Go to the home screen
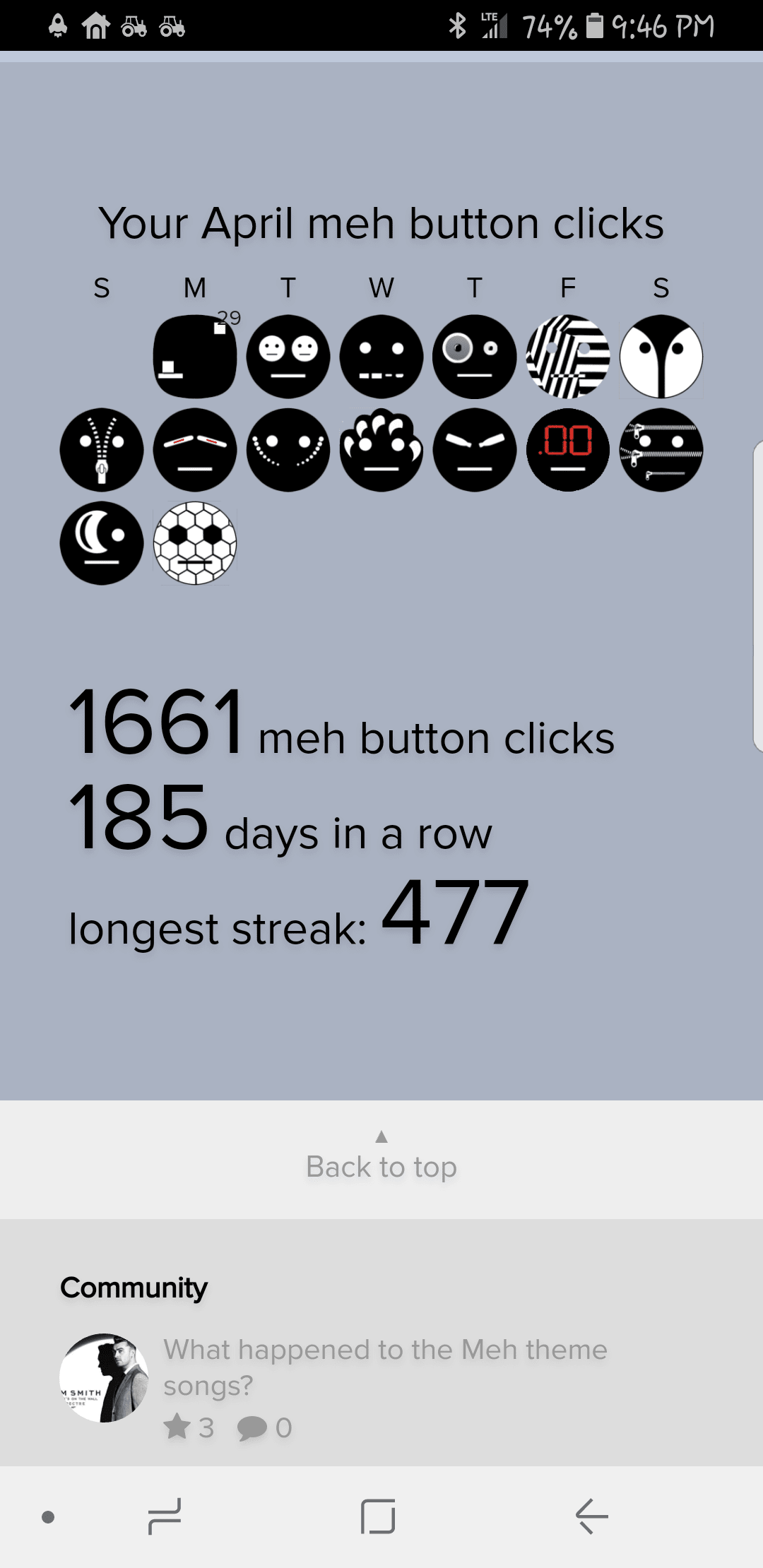 [x=378, y=1516]
